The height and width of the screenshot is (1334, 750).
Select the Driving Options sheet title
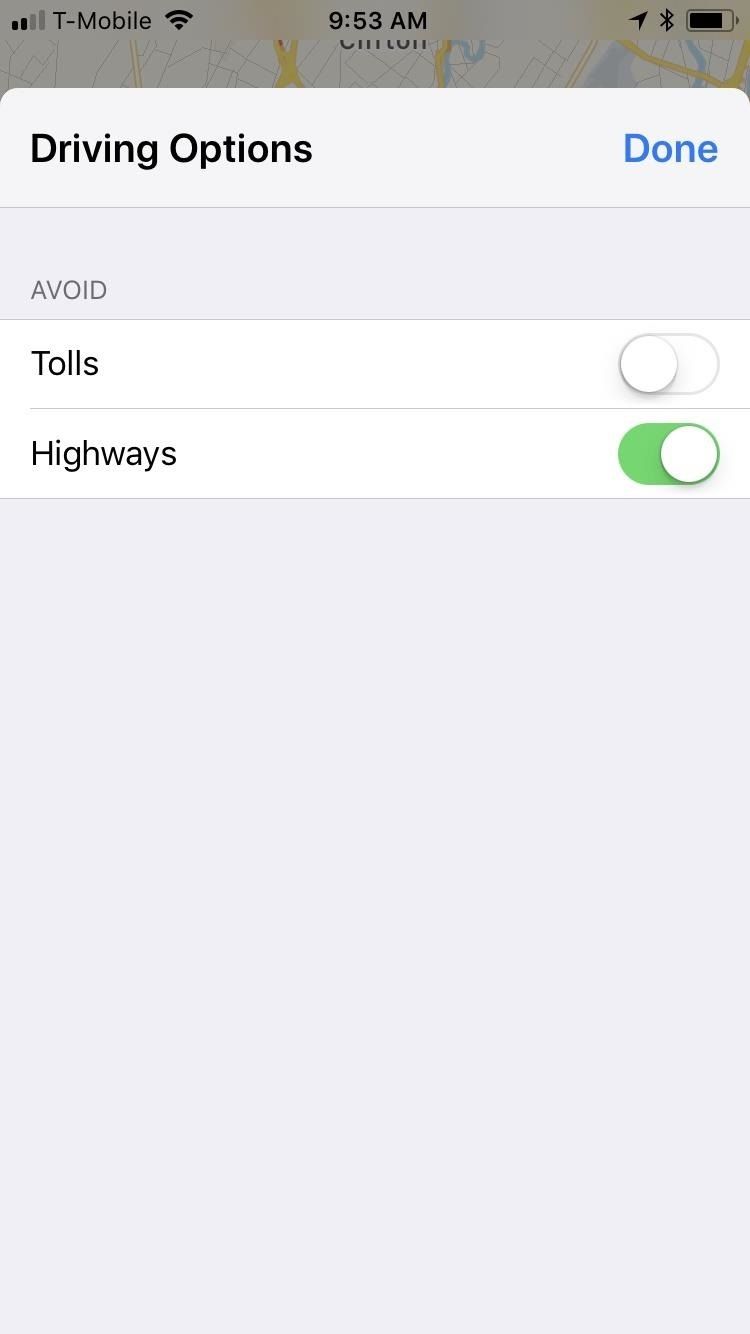(171, 148)
